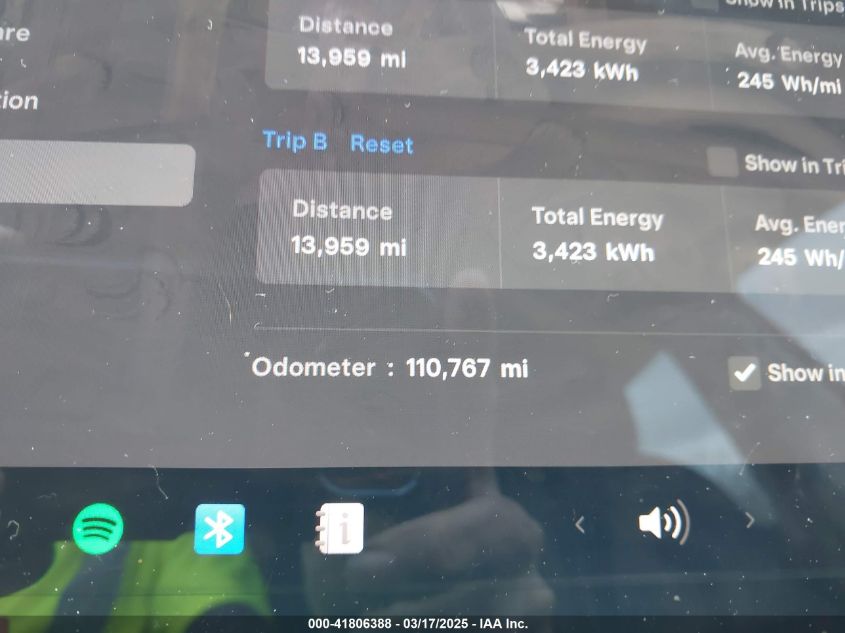Screen dimensions: 845x633
Task: Raise volume with the right chevron
Action: (x=750, y=520)
